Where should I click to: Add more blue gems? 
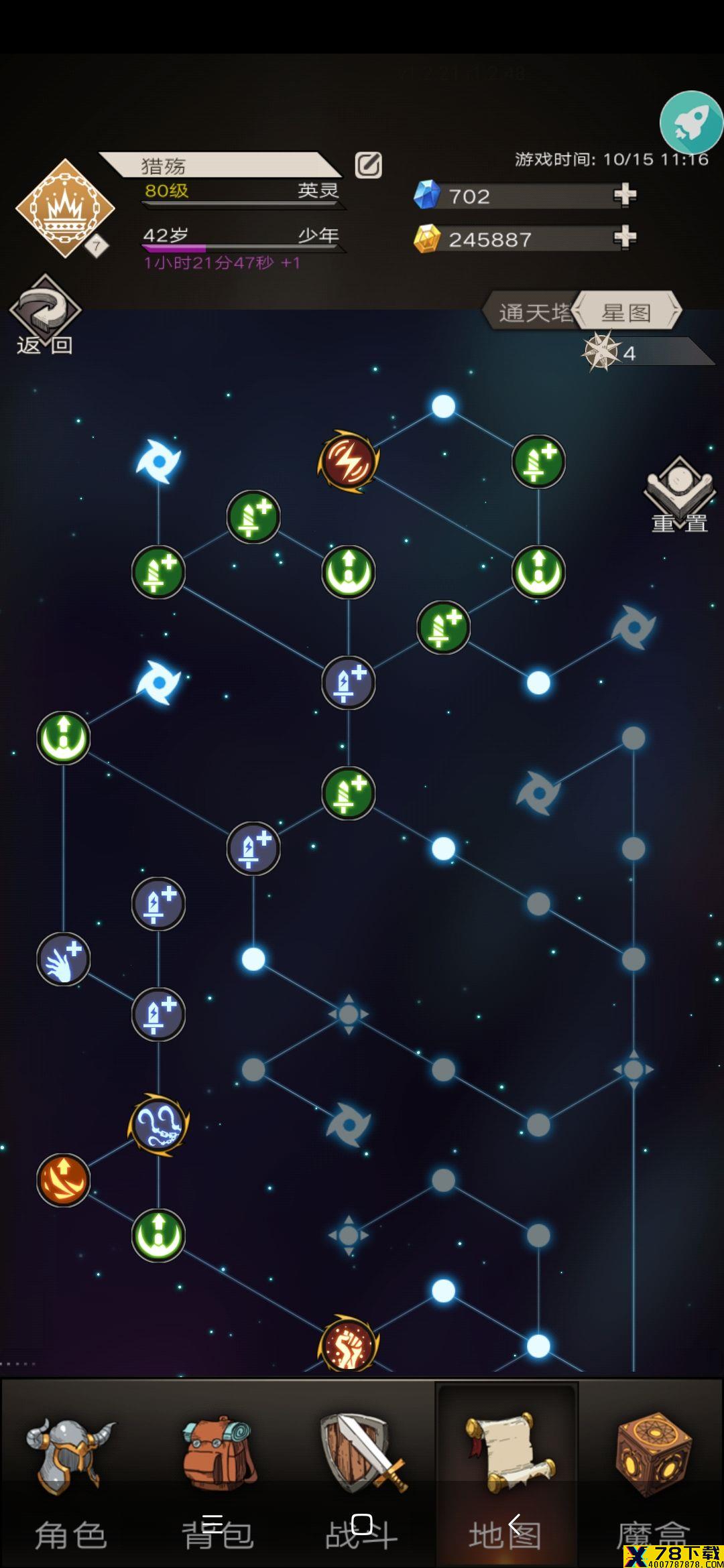(x=624, y=195)
